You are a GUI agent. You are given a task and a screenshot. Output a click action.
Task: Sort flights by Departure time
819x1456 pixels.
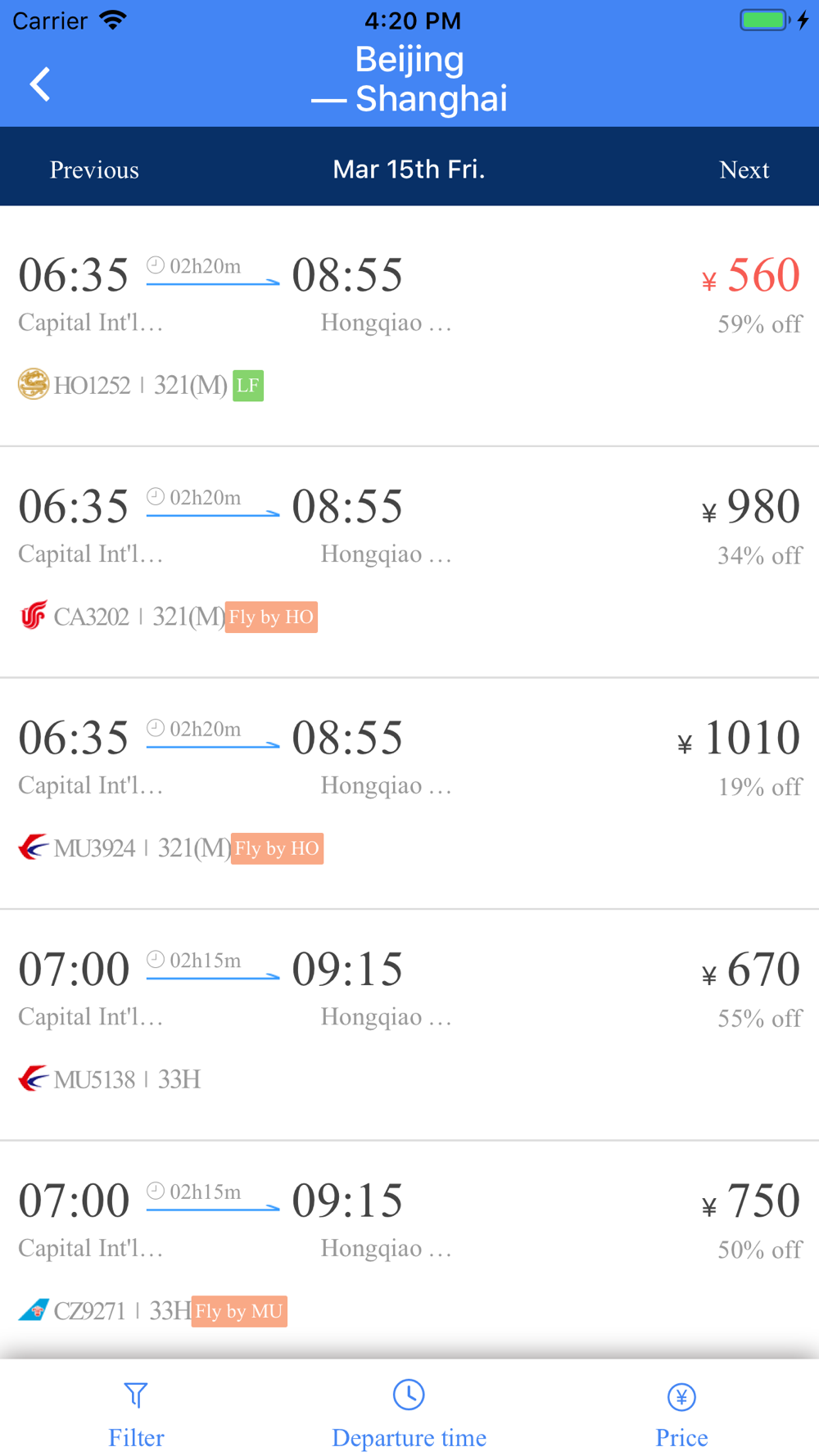pyautogui.click(x=409, y=1415)
